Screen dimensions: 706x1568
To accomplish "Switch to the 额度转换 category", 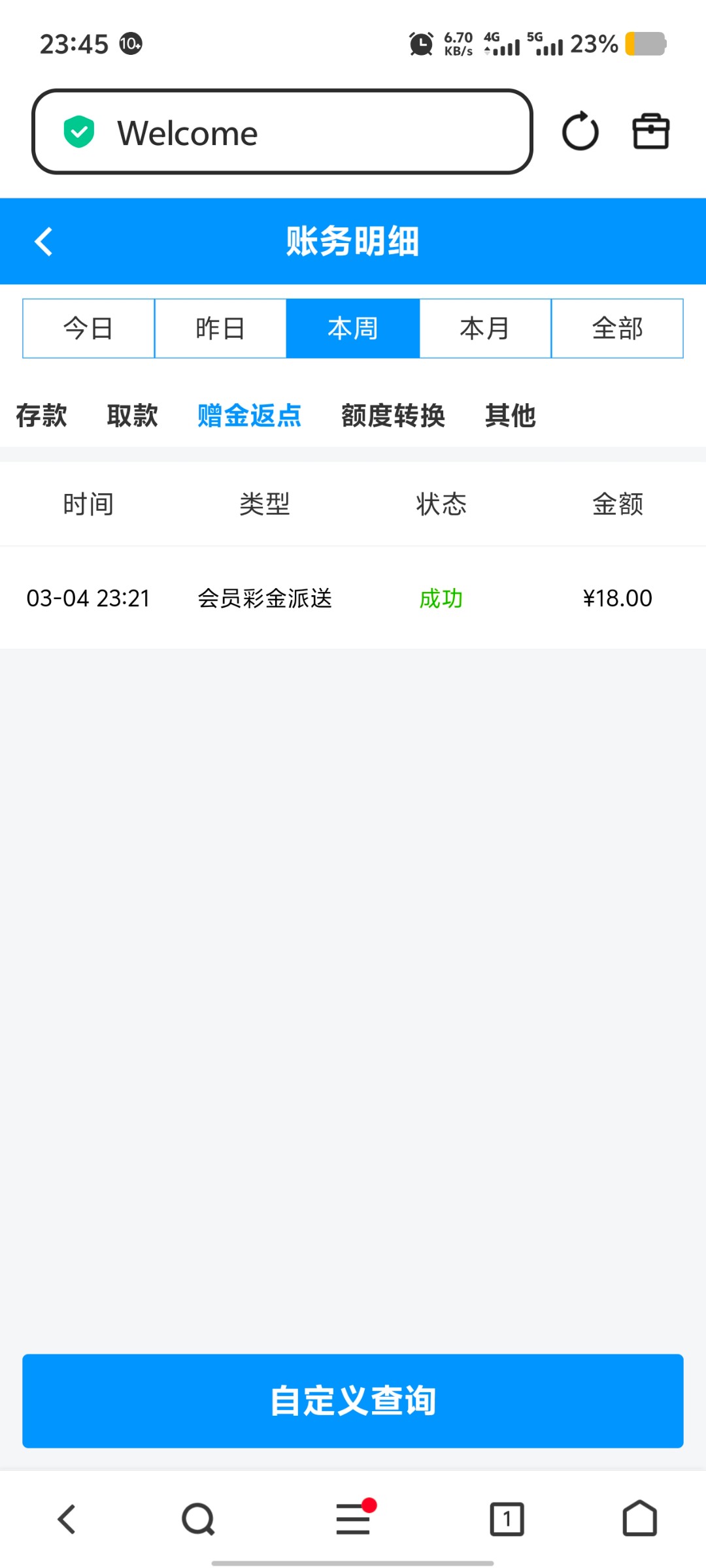I will point(394,416).
